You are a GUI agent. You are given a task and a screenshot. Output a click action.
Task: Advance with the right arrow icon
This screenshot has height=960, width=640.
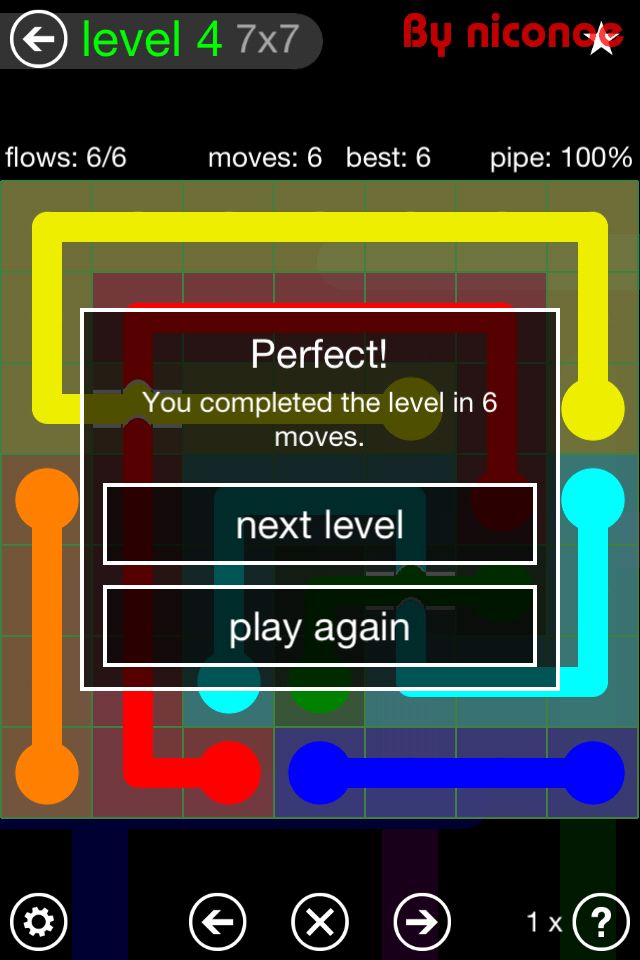tap(422, 921)
